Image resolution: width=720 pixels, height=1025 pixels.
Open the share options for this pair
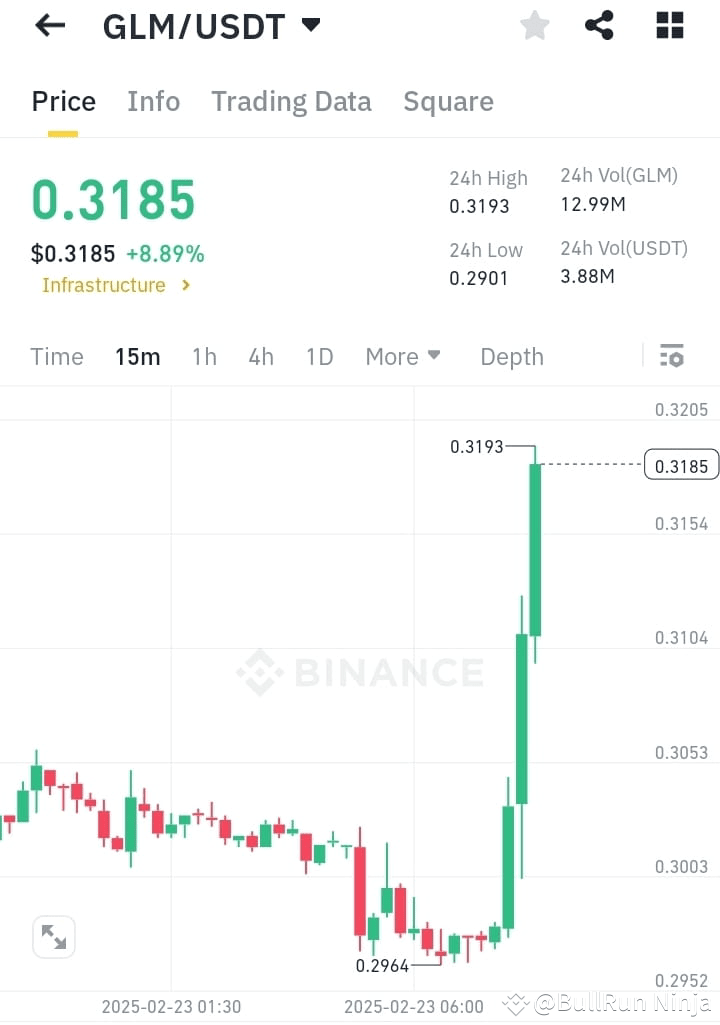coord(599,25)
